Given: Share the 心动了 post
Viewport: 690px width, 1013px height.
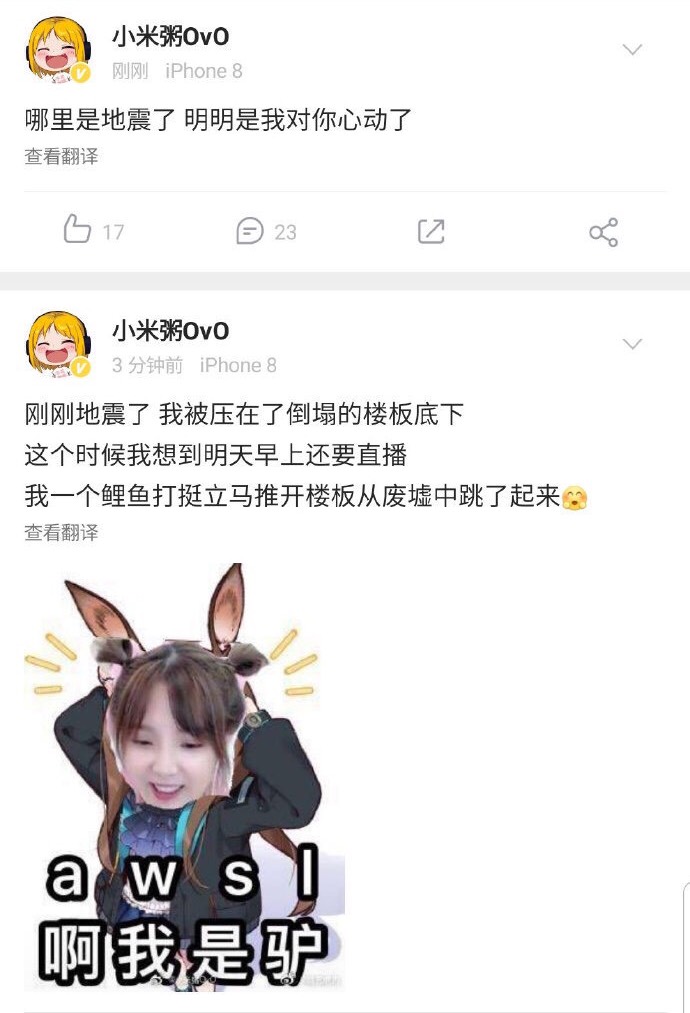Looking at the screenshot, I should point(603,232).
